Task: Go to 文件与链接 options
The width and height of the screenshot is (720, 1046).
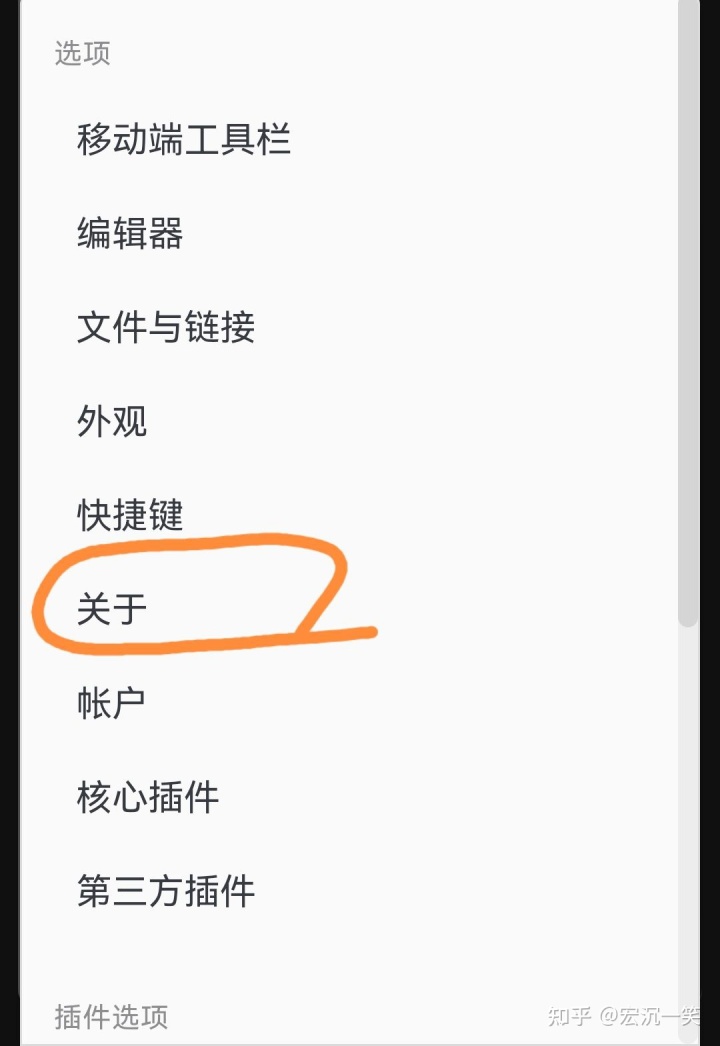Action: coord(166,328)
